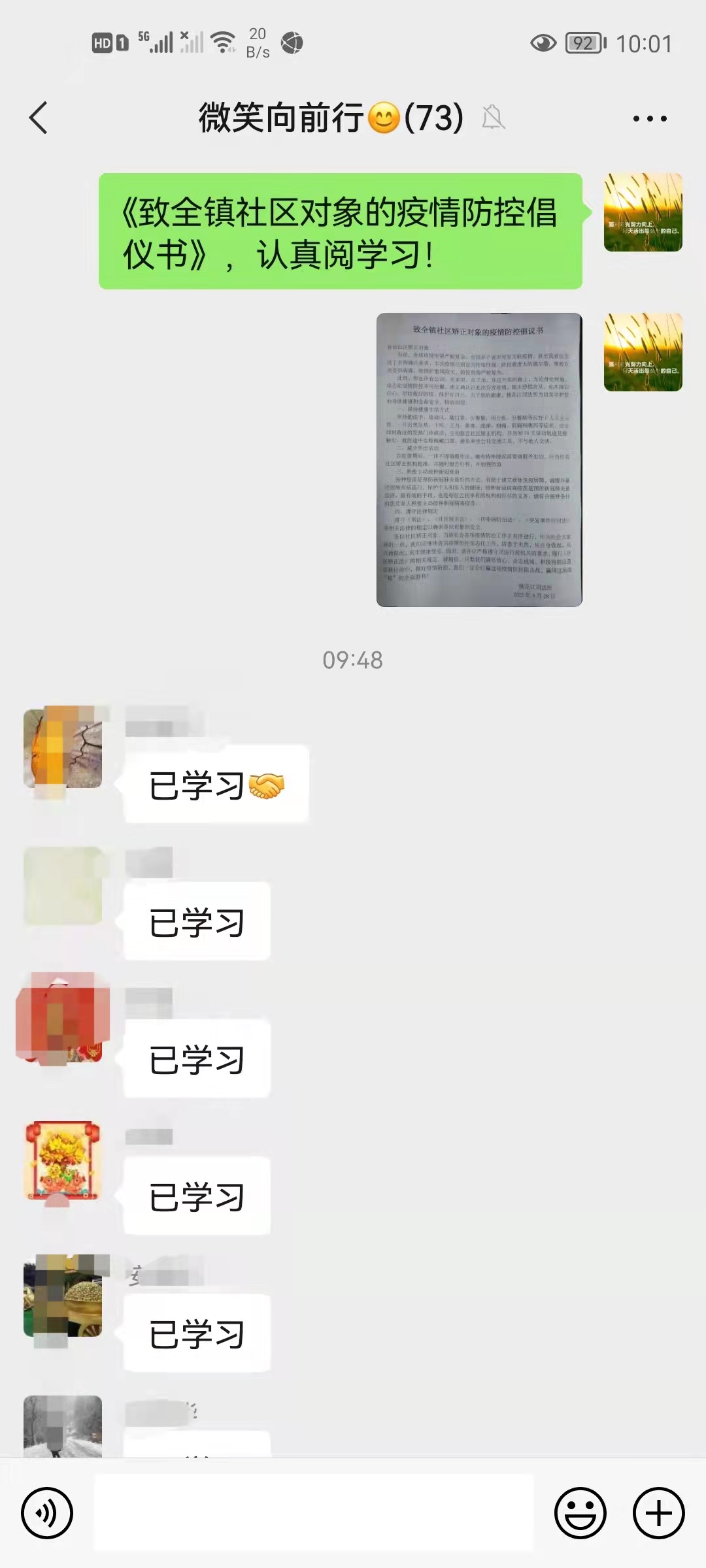Open the shared document photo
706x1568 pixels.
coord(479,459)
